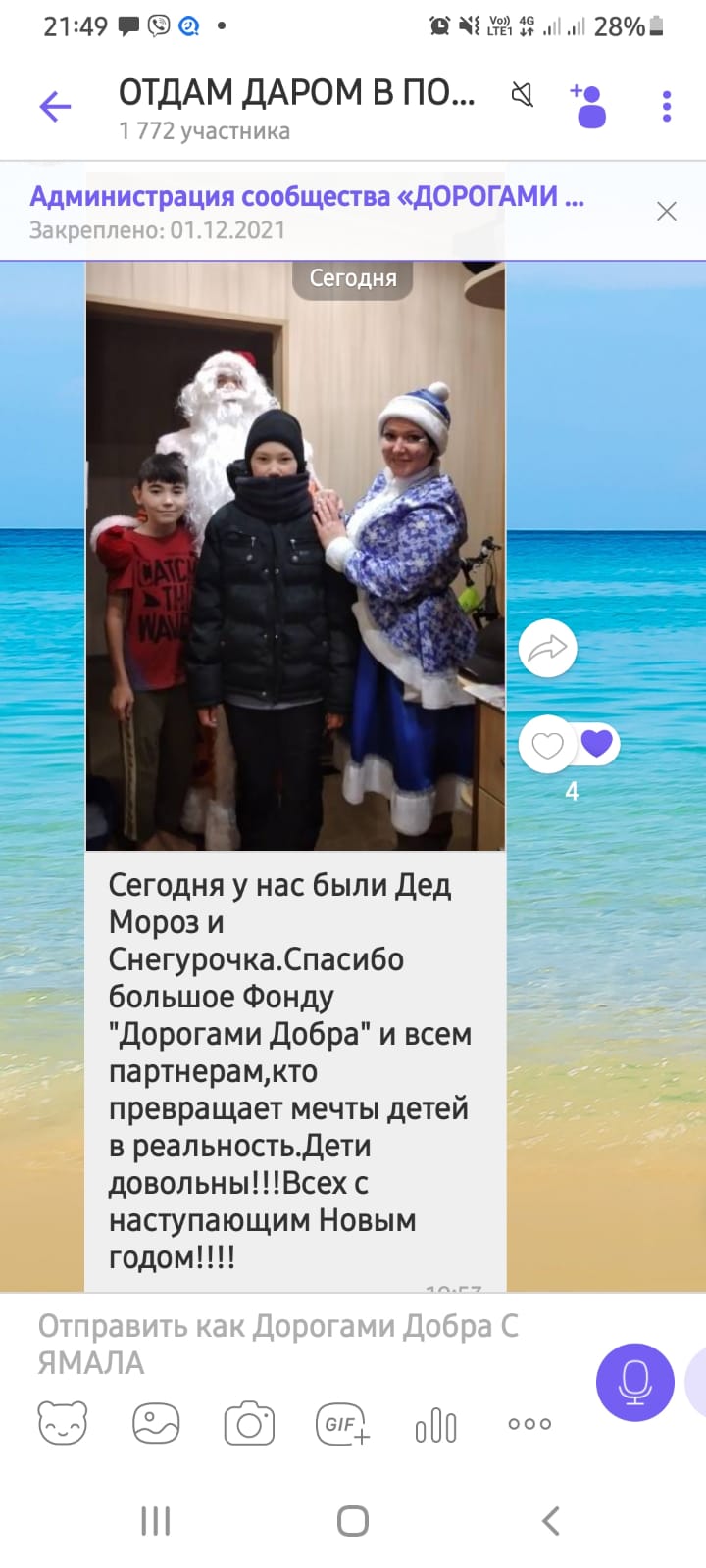Record a voice message with the microphone
The image size is (706, 1568).
634,1382
